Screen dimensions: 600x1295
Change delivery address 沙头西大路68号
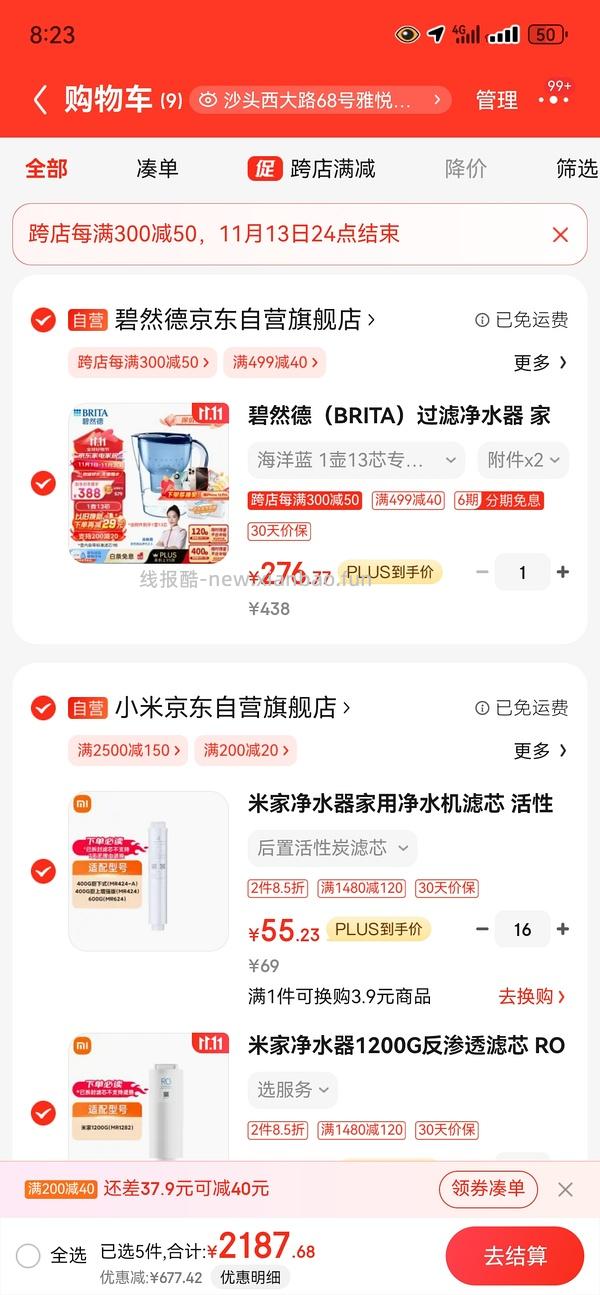[320, 100]
